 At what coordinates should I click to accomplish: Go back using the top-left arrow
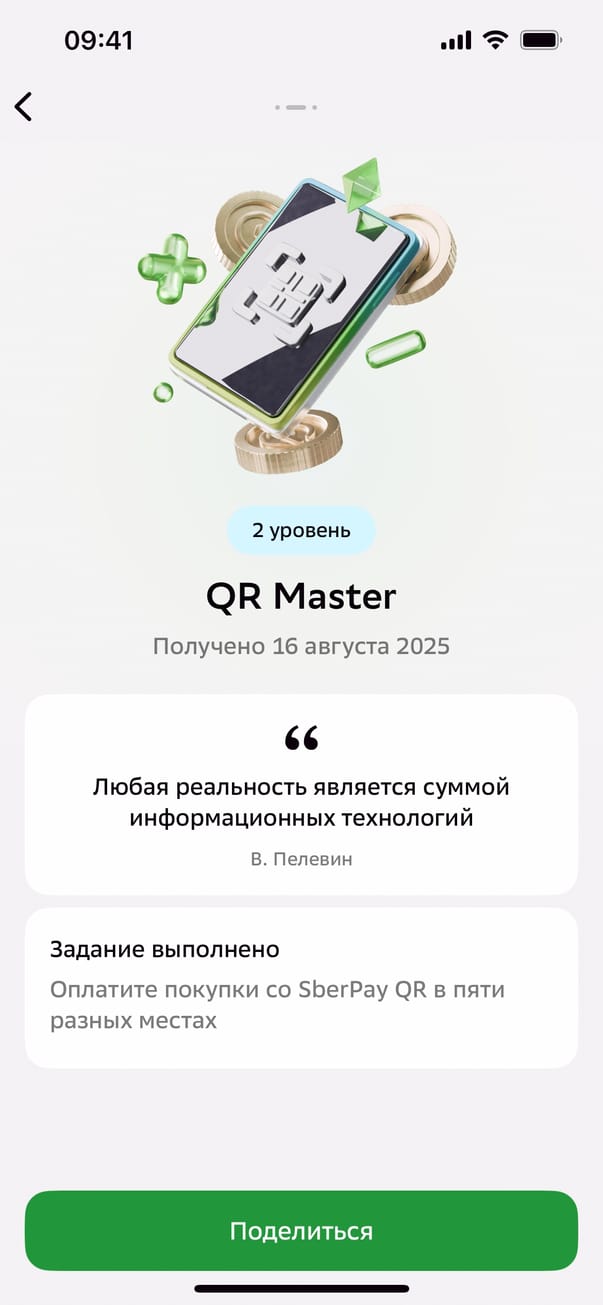click(24, 106)
